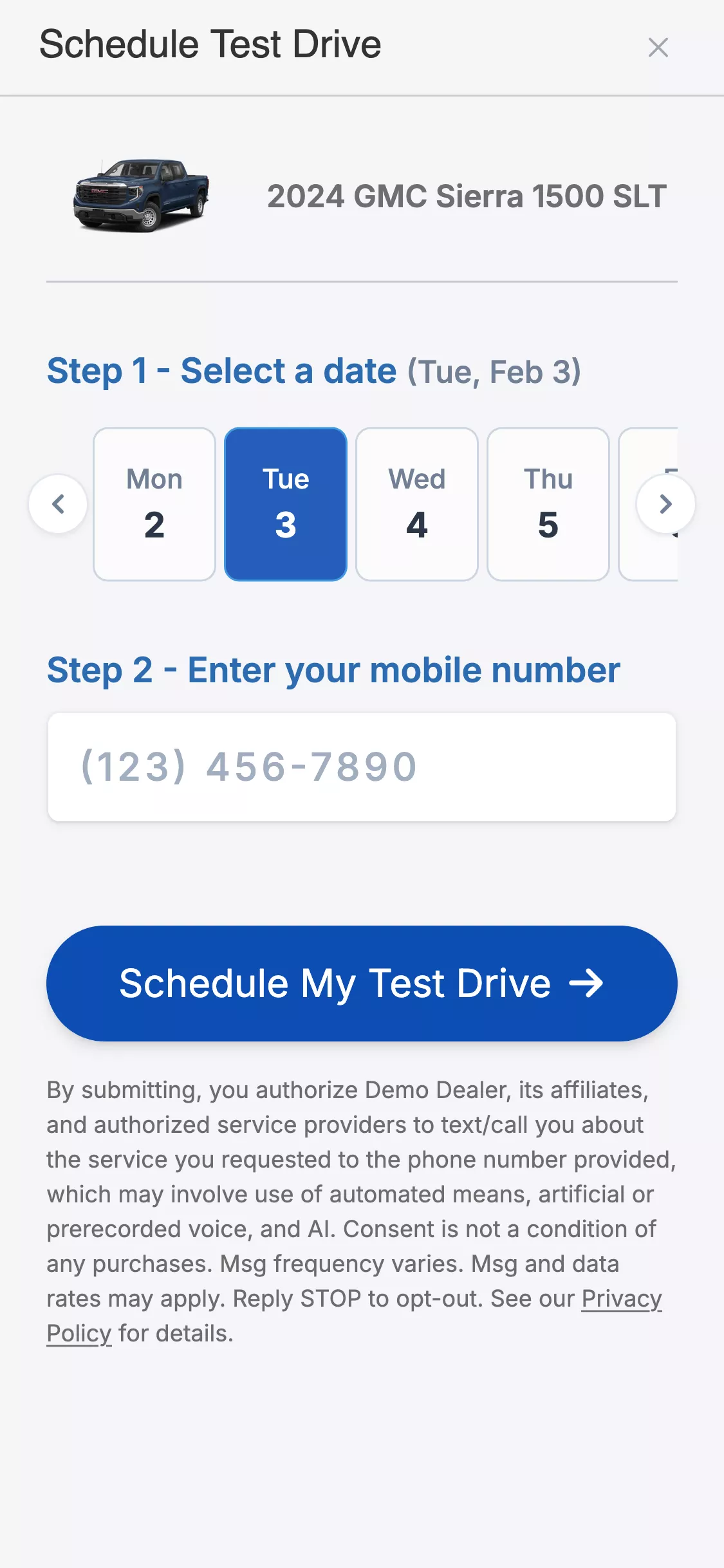Click the right chevron to see later dates
The image size is (724, 1568).
point(665,504)
